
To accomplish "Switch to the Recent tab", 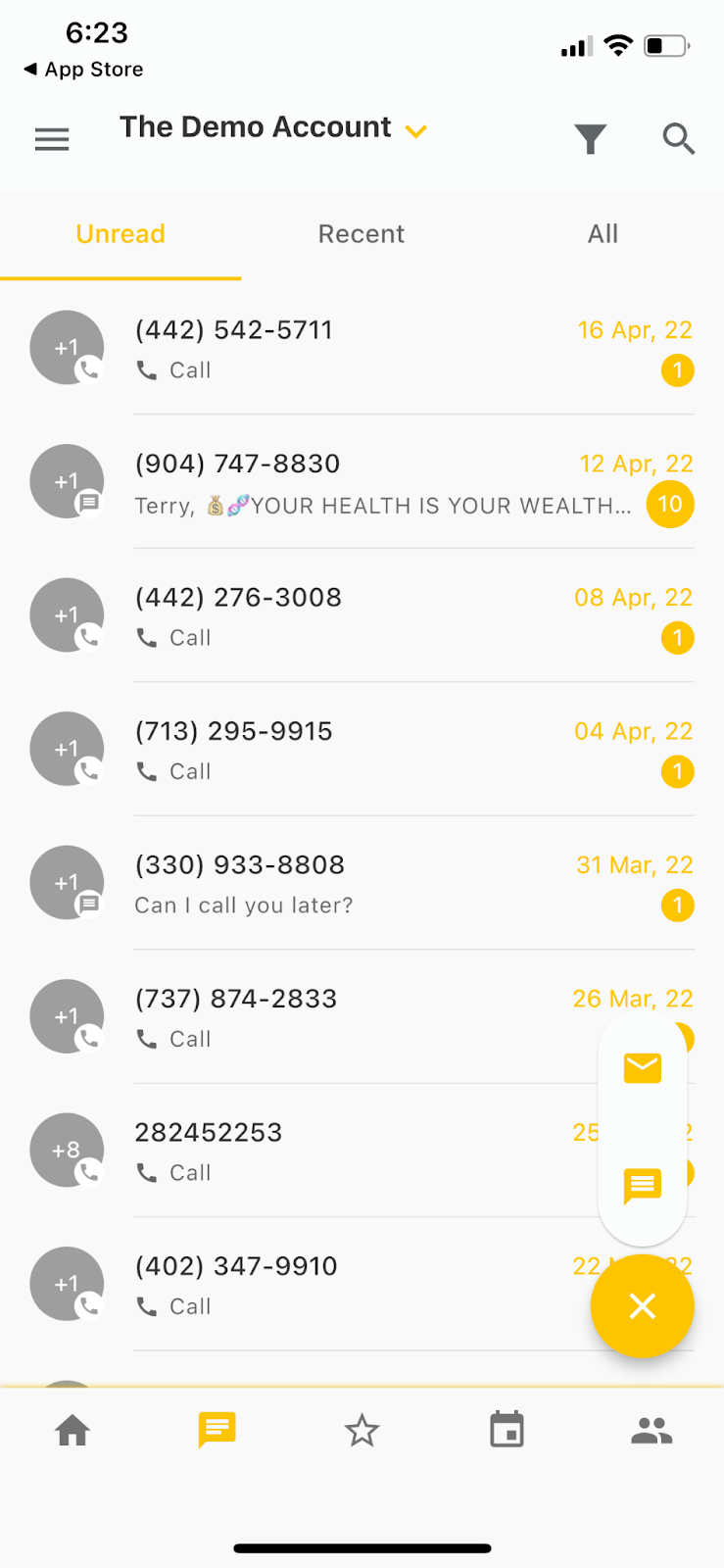I will pyautogui.click(x=362, y=234).
